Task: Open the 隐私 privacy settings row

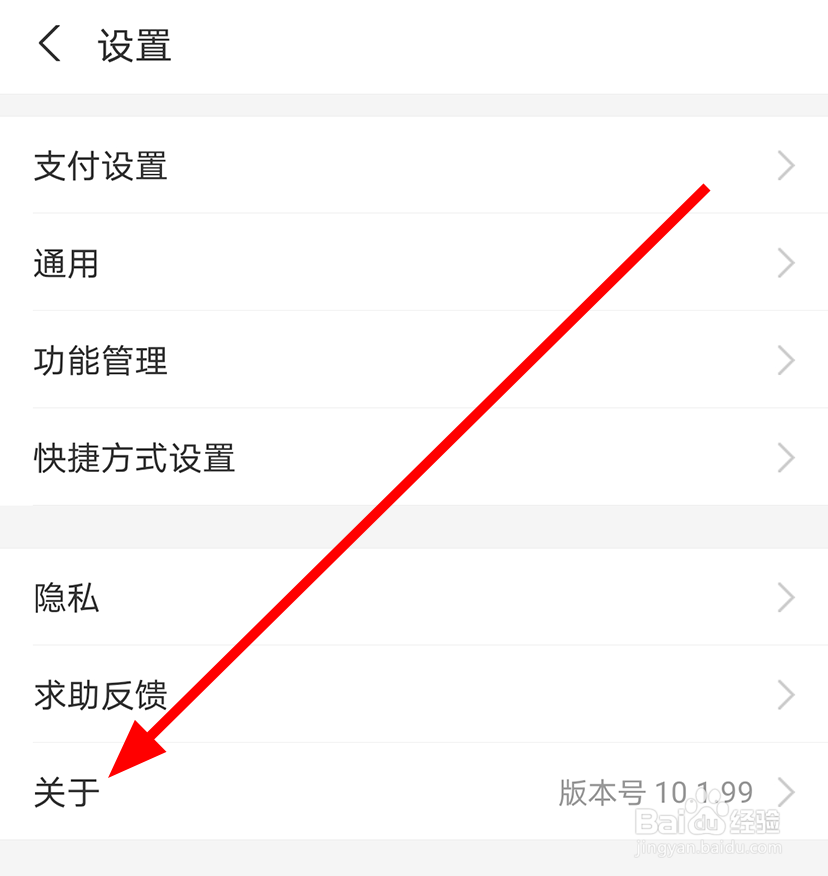Action: (66, 598)
